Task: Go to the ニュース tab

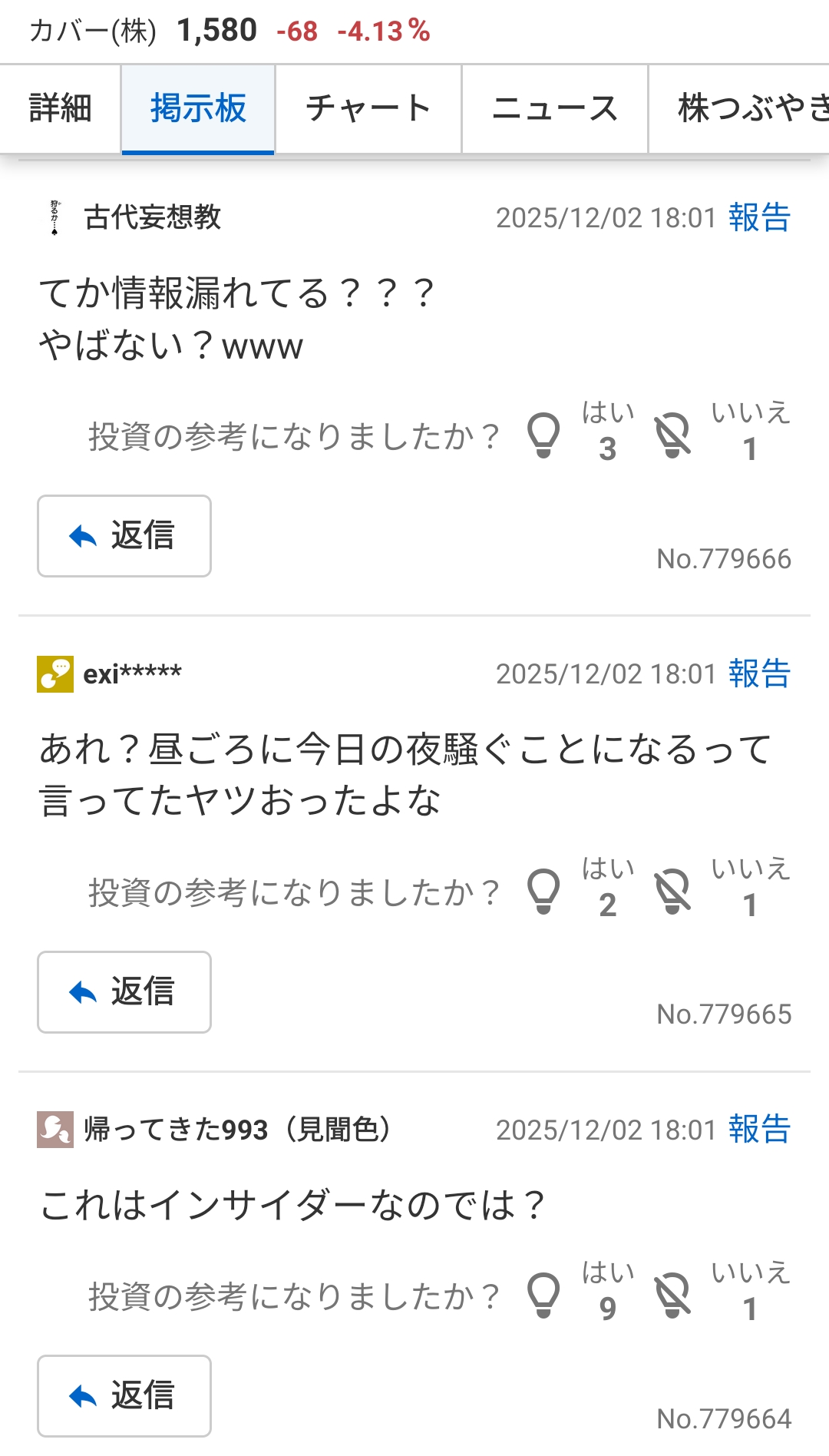Action: (554, 108)
